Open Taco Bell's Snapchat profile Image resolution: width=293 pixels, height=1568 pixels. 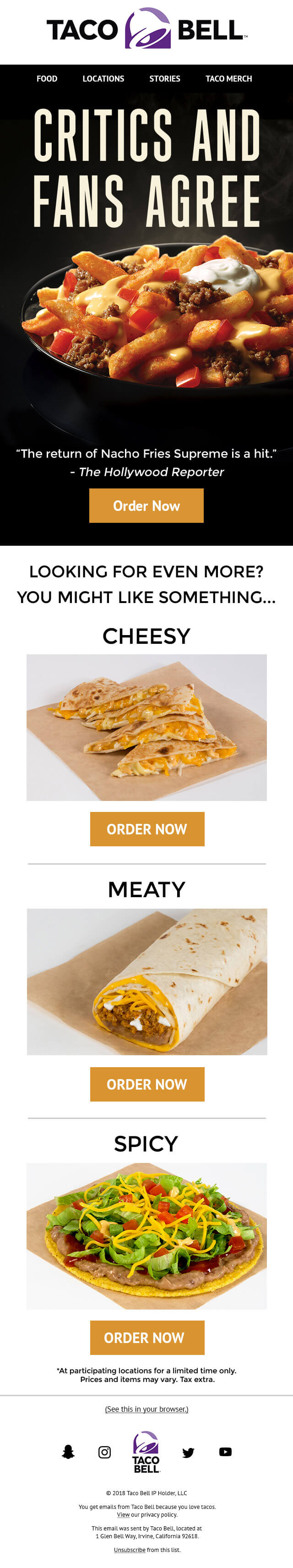pyautogui.click(x=68, y=1453)
